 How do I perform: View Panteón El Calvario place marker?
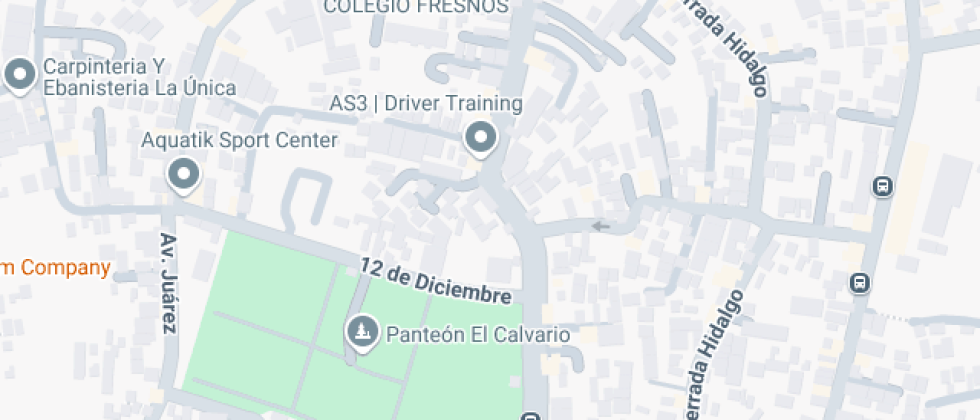pyautogui.click(x=360, y=332)
